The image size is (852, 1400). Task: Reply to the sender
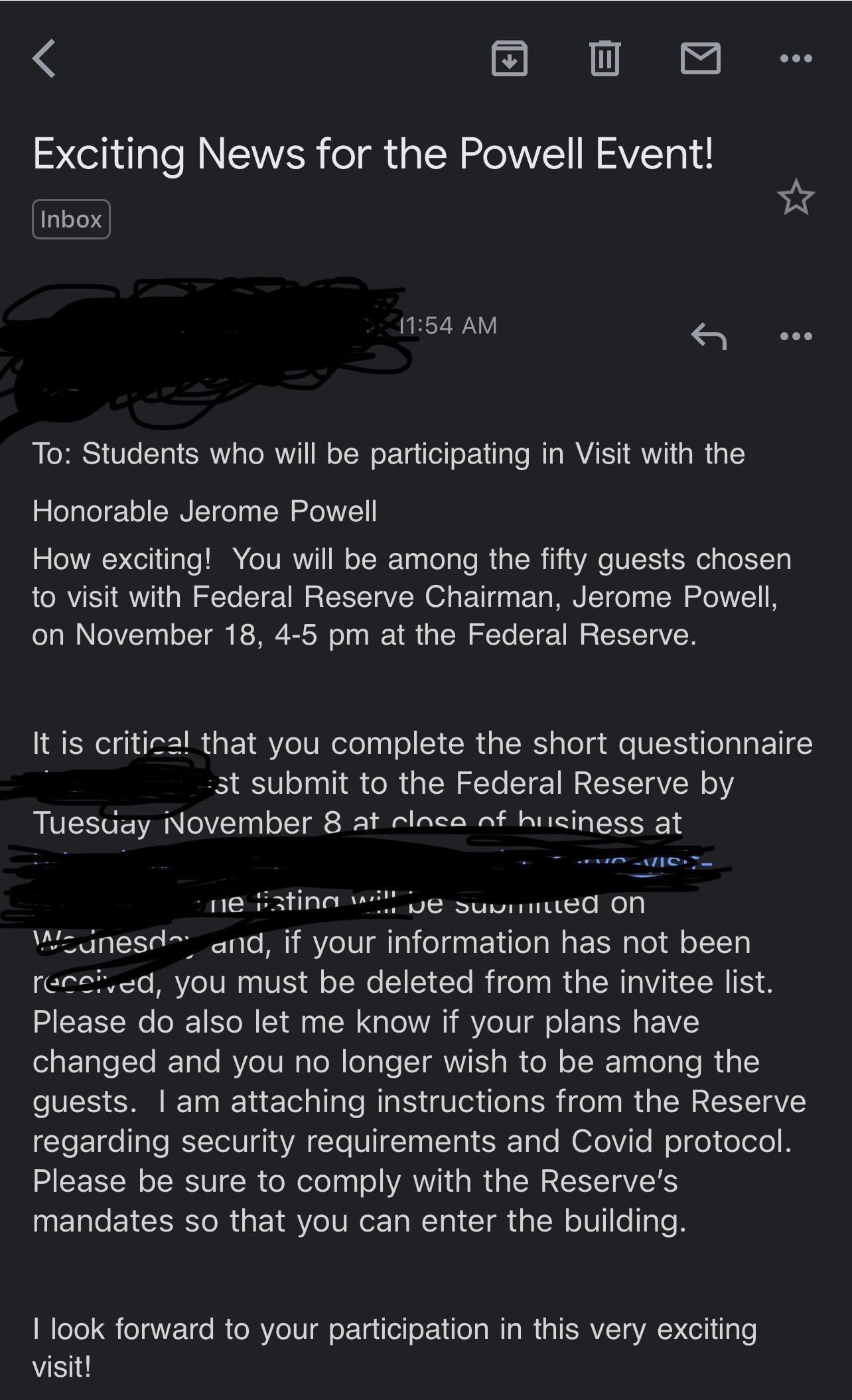click(x=709, y=336)
